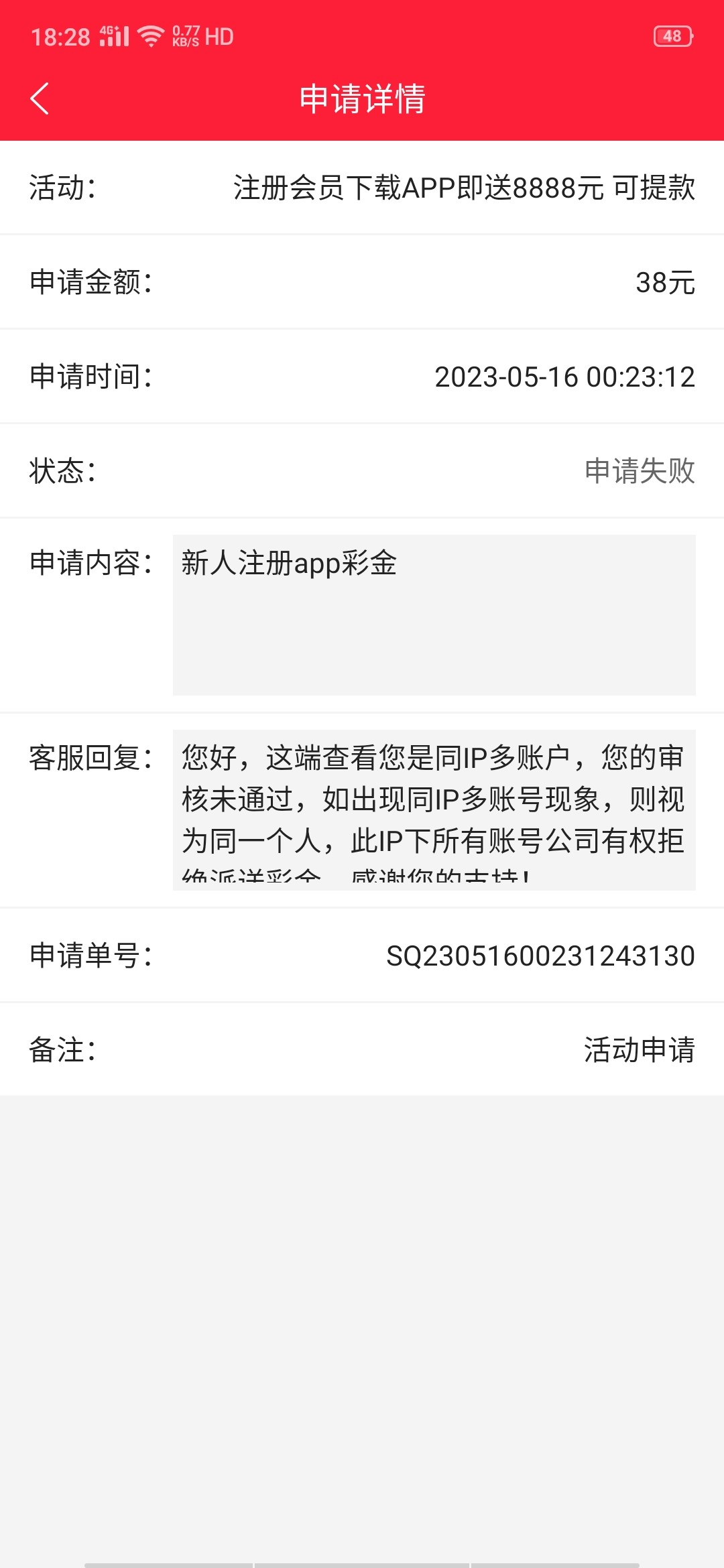The width and height of the screenshot is (724, 1568).
Task: Tap the customer service reply text box
Action: pyautogui.click(x=434, y=809)
